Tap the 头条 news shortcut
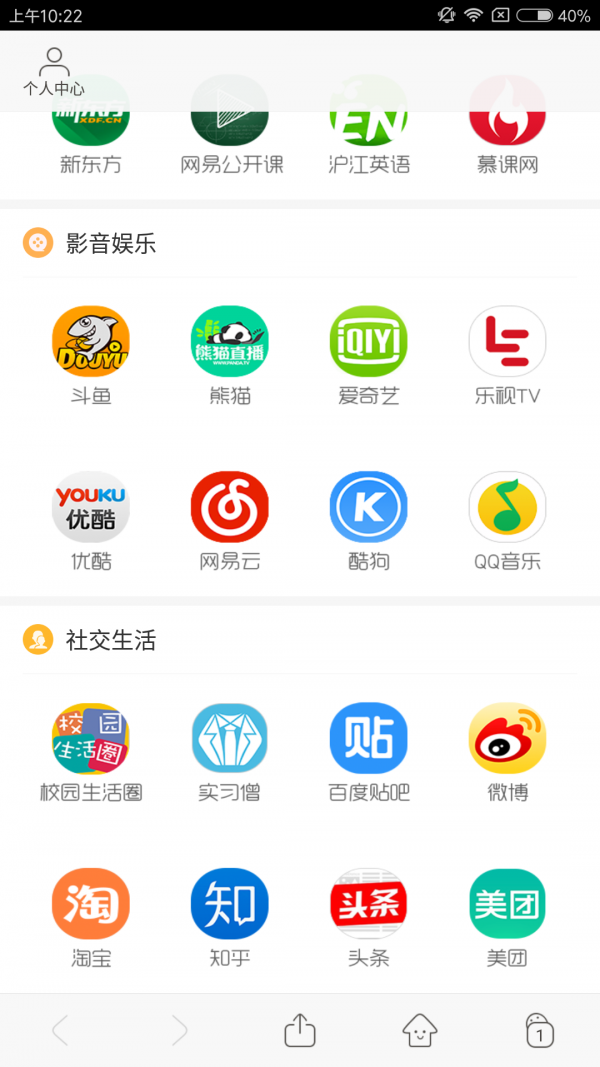This screenshot has width=600, height=1067. [x=369, y=904]
